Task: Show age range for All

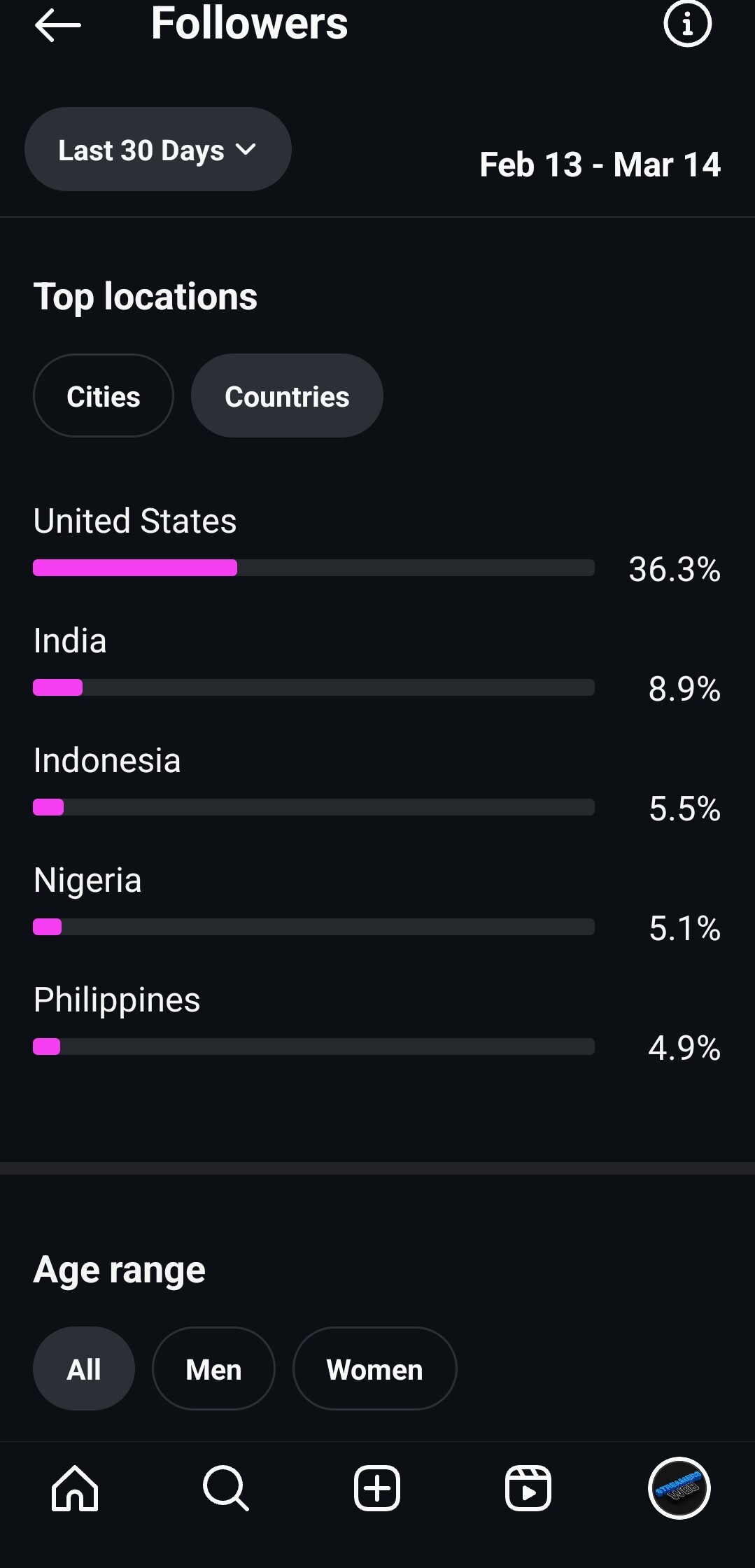Action: pyautogui.click(x=84, y=1368)
